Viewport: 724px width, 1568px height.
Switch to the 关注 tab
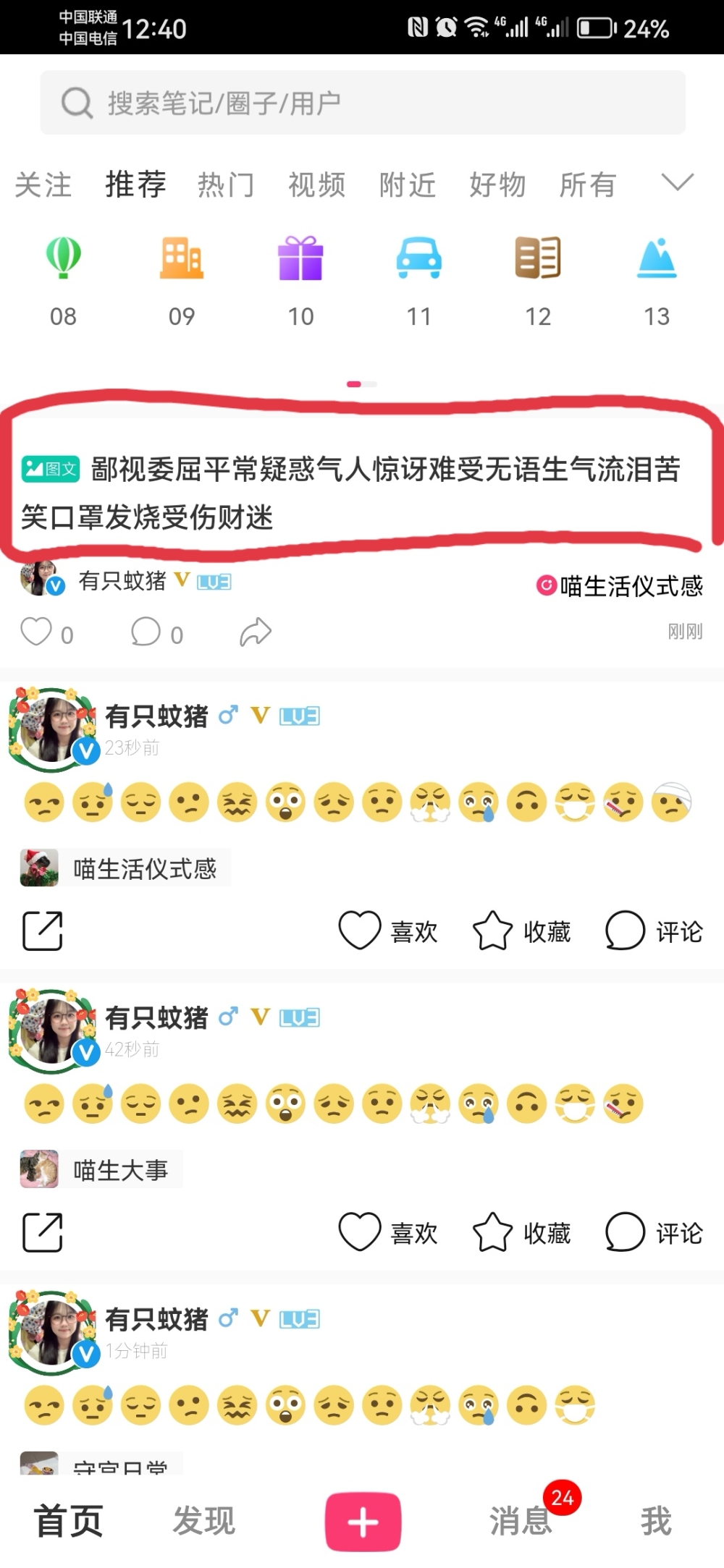pos(43,185)
